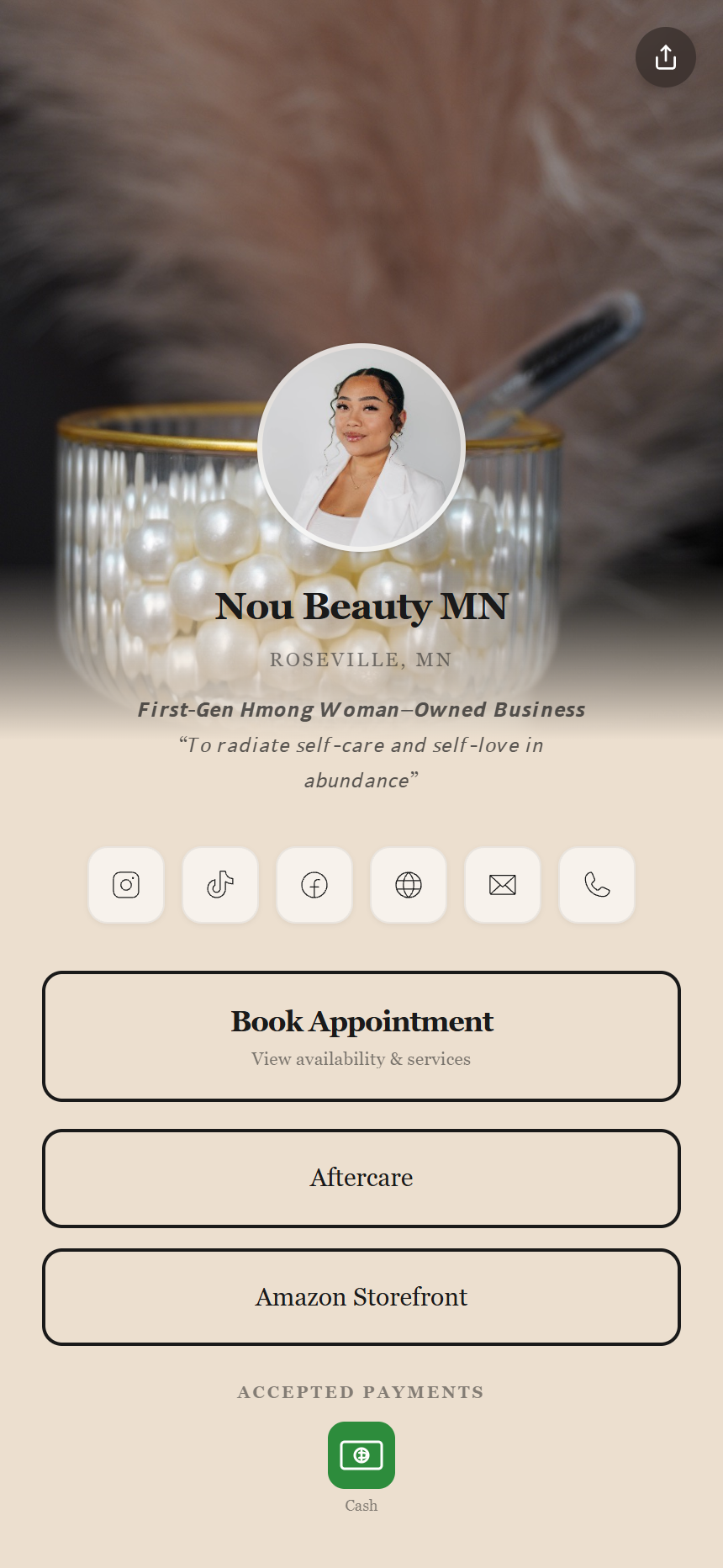Call the business via phone icon

pyautogui.click(x=597, y=885)
